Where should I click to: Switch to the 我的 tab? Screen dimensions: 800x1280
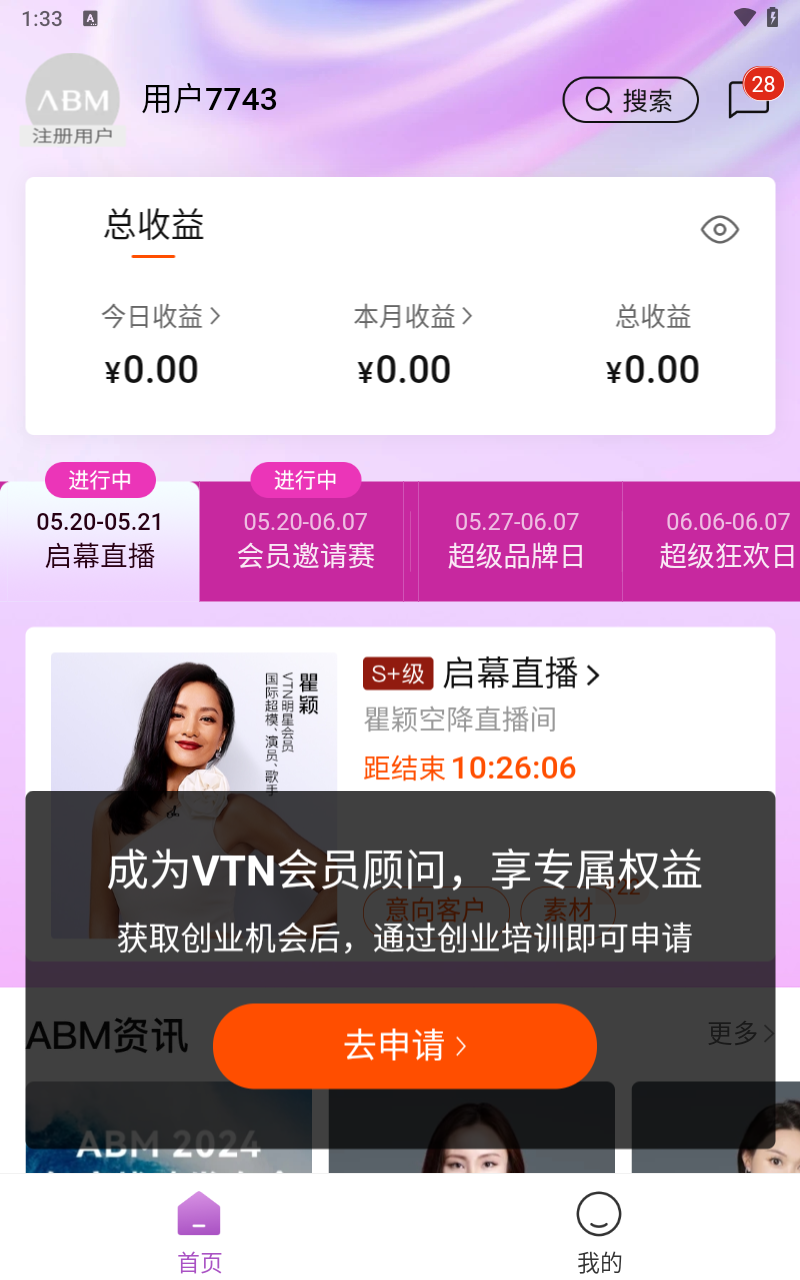[x=599, y=1232]
